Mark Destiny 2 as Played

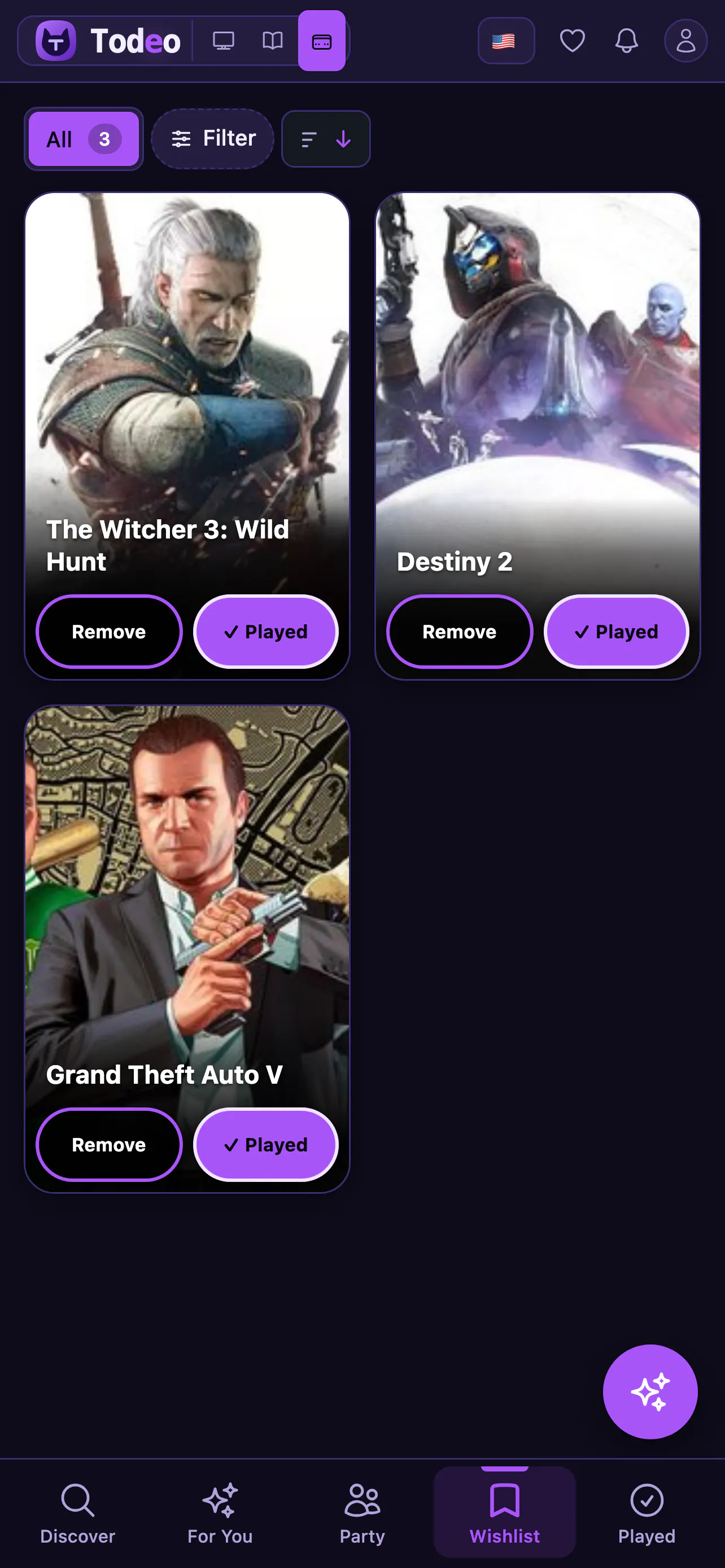pyautogui.click(x=616, y=631)
